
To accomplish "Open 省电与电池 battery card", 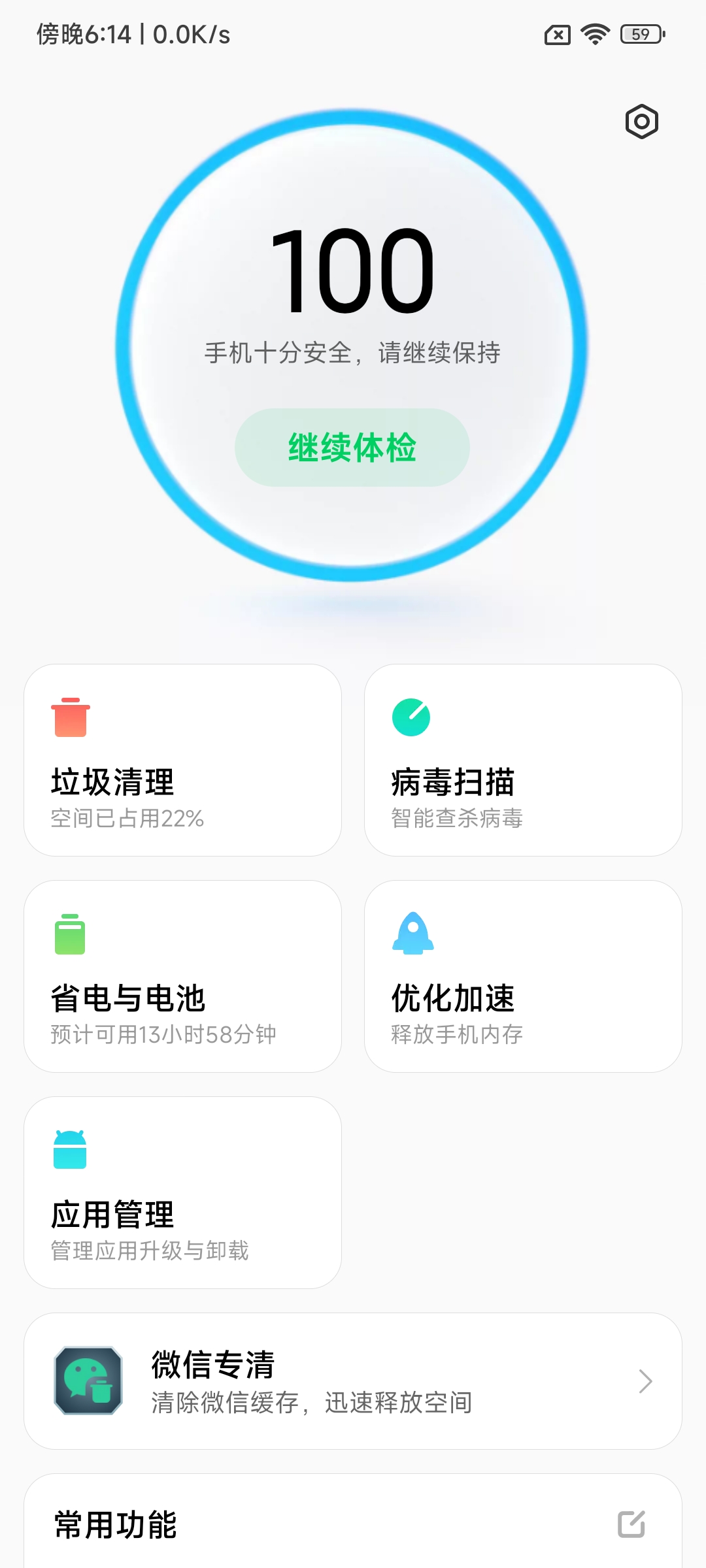I will coord(182,976).
